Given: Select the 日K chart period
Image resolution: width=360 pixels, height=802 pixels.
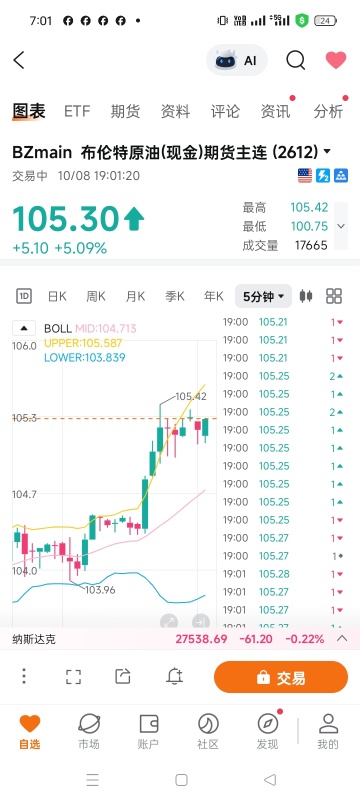Looking at the screenshot, I should [57, 296].
